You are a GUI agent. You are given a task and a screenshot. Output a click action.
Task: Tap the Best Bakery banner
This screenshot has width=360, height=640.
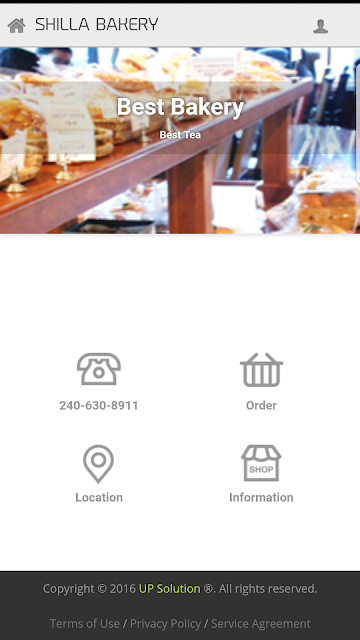click(x=180, y=140)
